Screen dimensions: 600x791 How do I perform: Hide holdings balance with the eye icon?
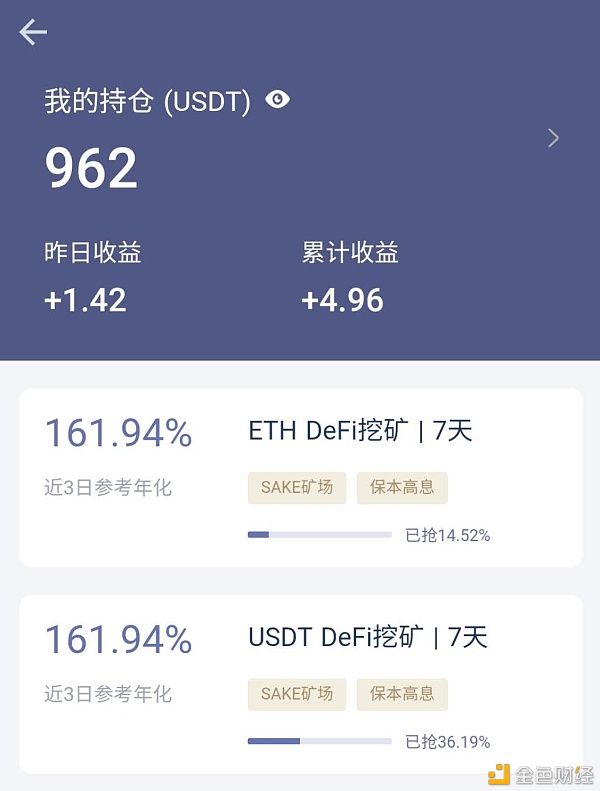(278, 99)
